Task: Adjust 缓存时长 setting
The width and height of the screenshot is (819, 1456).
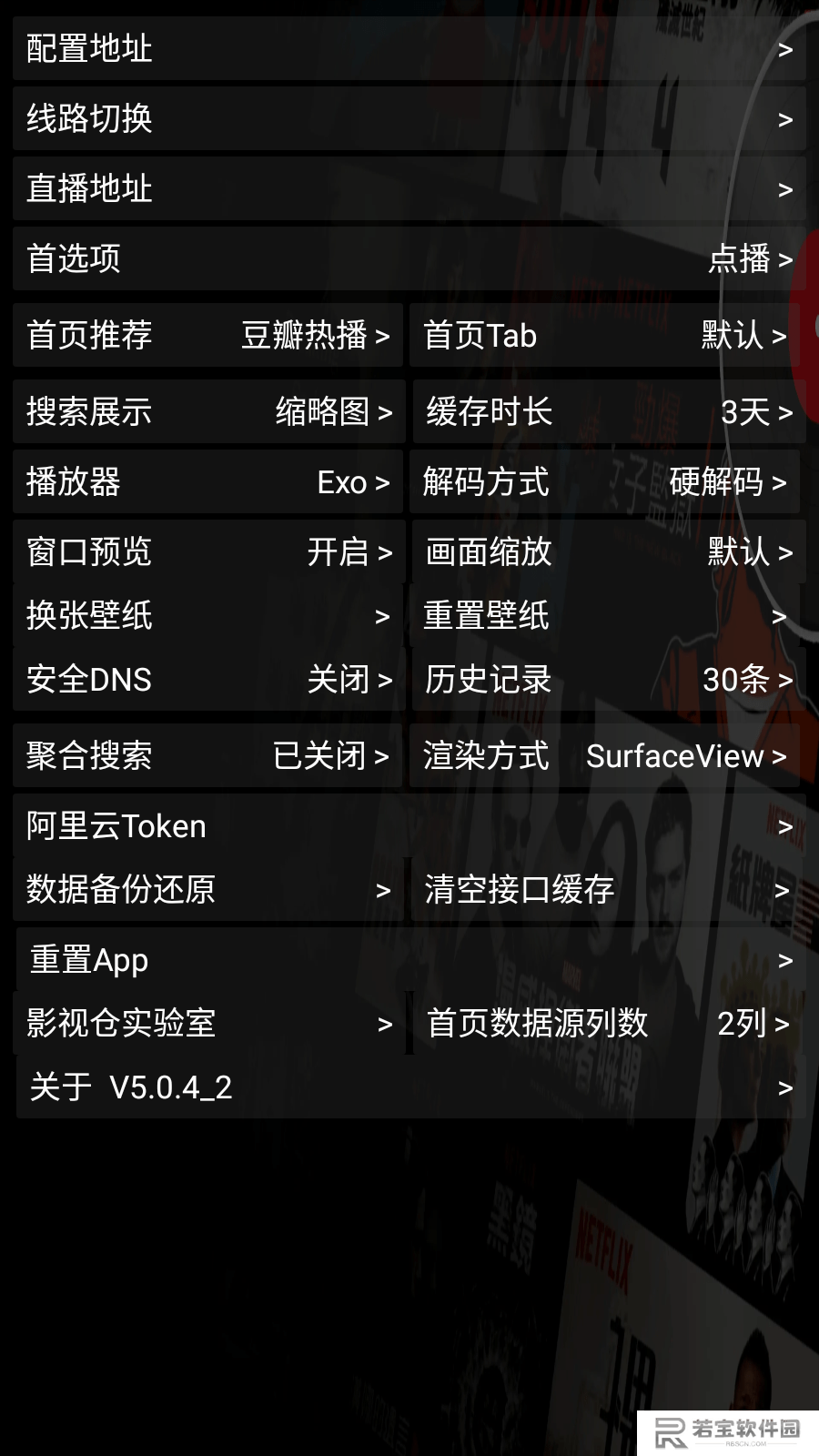Action: tap(609, 411)
